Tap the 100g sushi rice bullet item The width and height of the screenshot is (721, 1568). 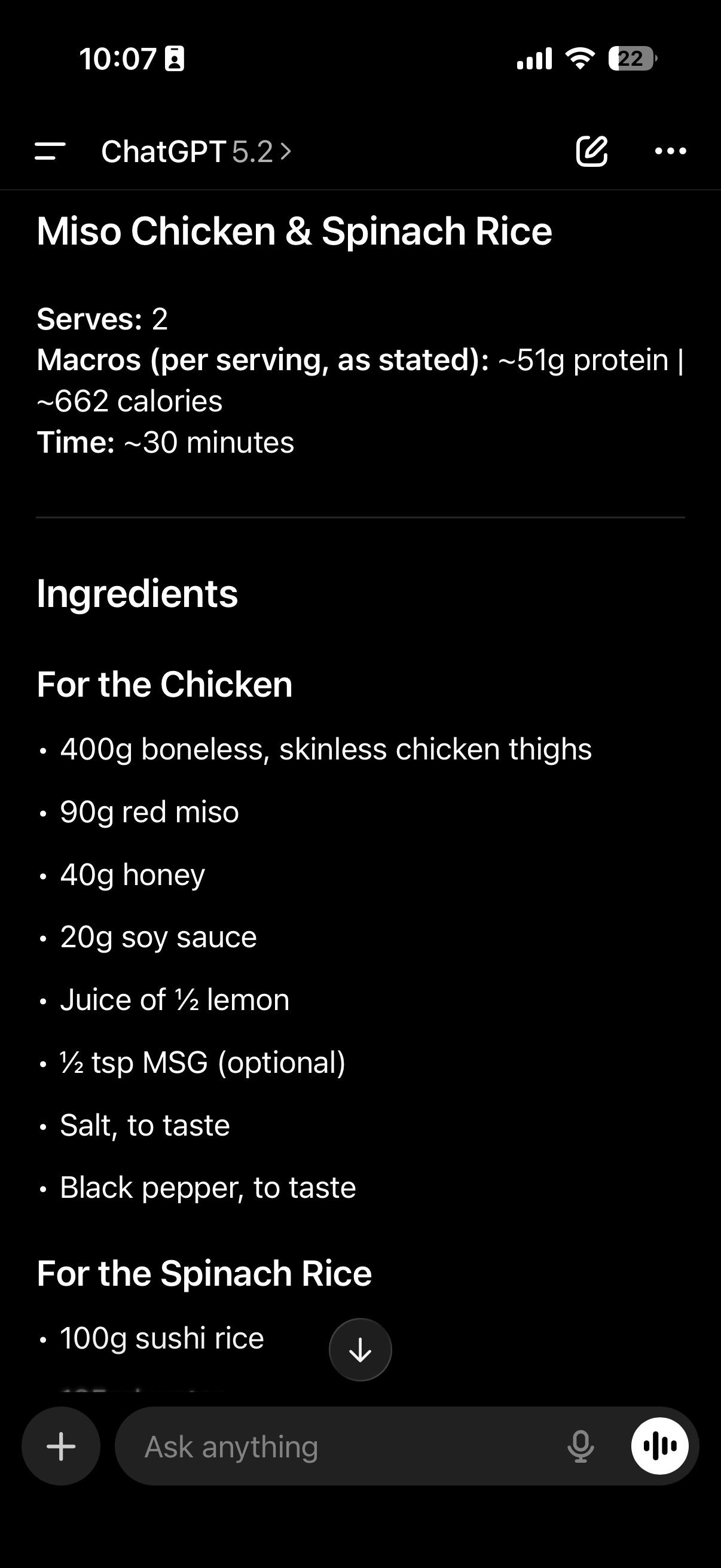(x=161, y=1337)
